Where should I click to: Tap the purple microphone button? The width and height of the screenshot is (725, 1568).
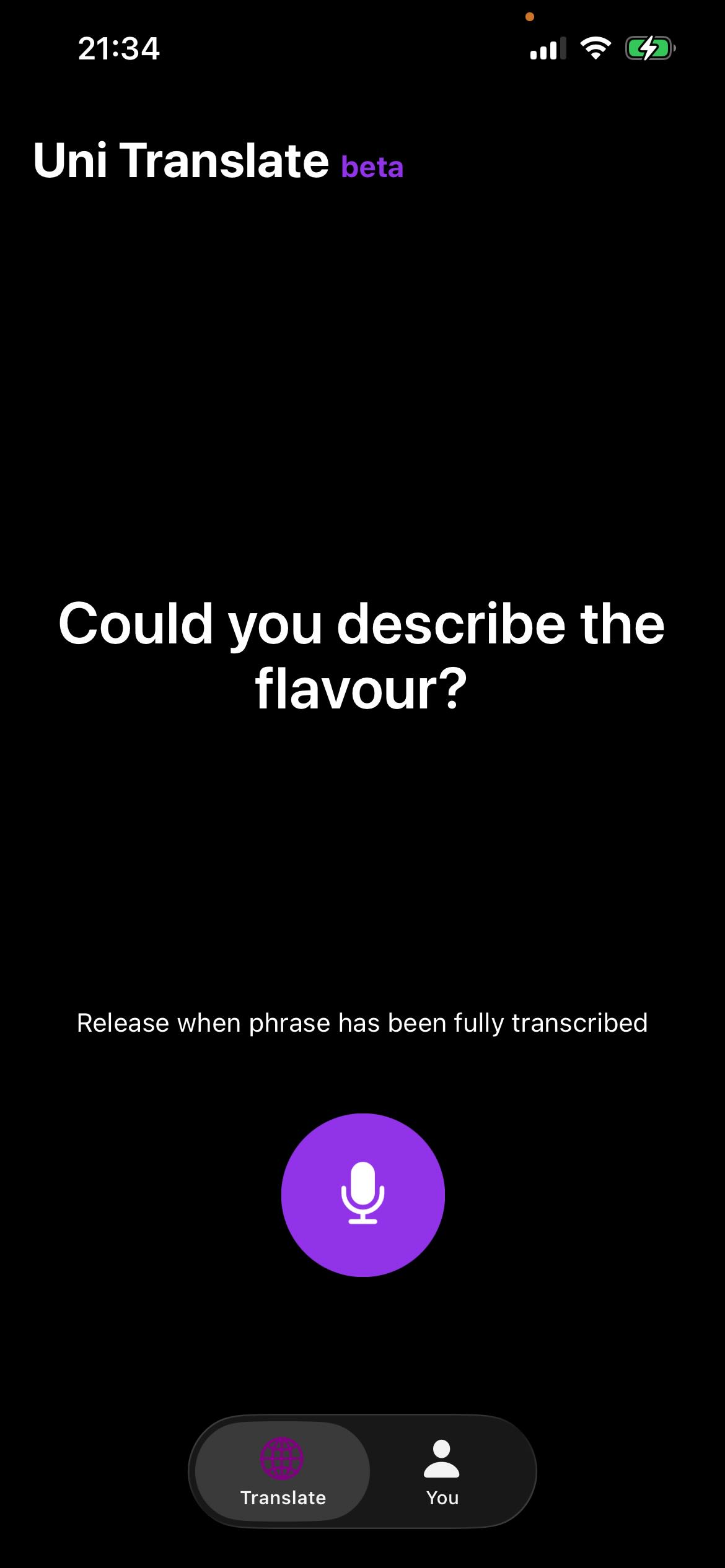[x=362, y=1195]
